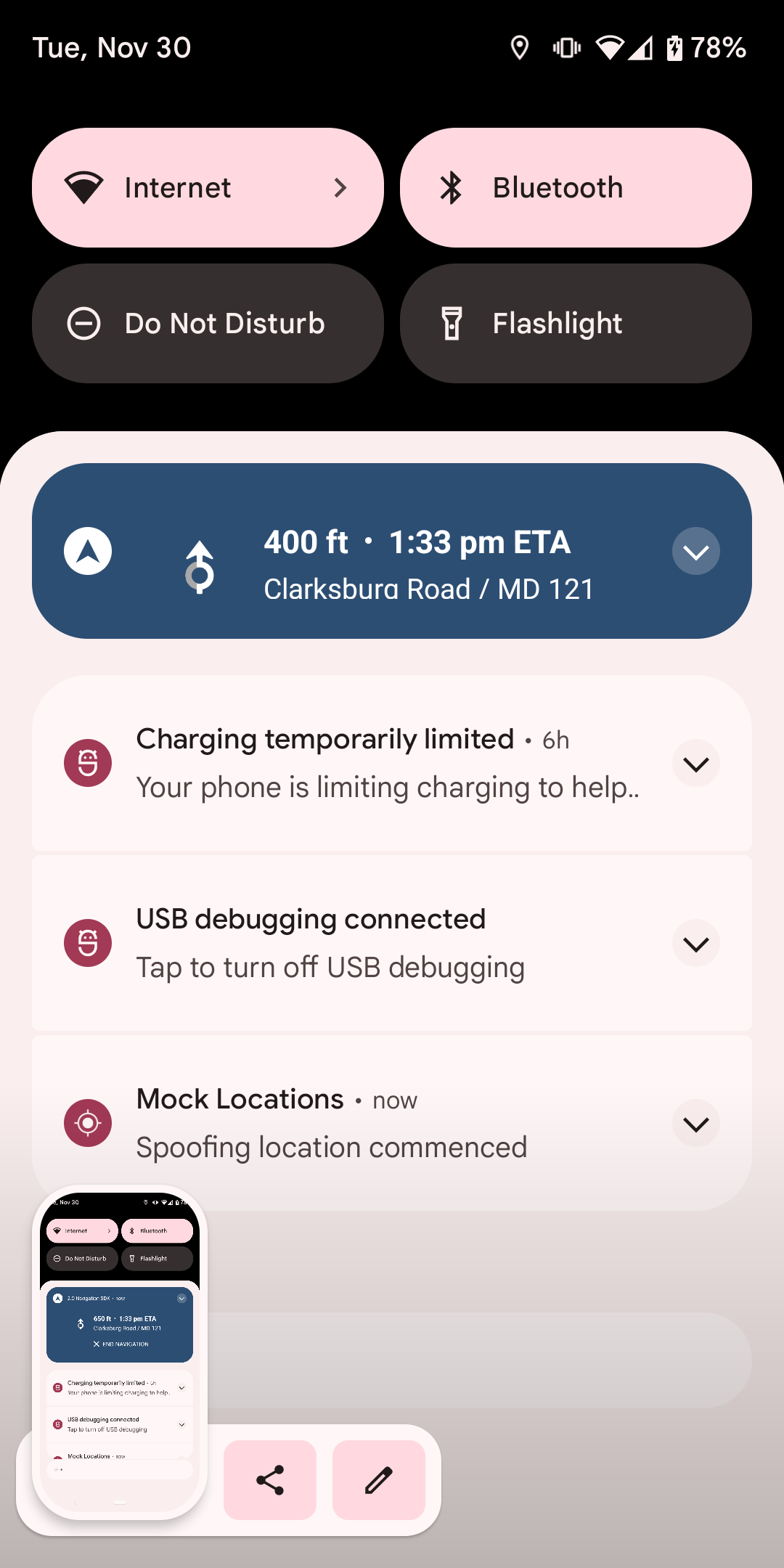
Task: Expand the USB debugging connected notification
Action: click(x=695, y=944)
